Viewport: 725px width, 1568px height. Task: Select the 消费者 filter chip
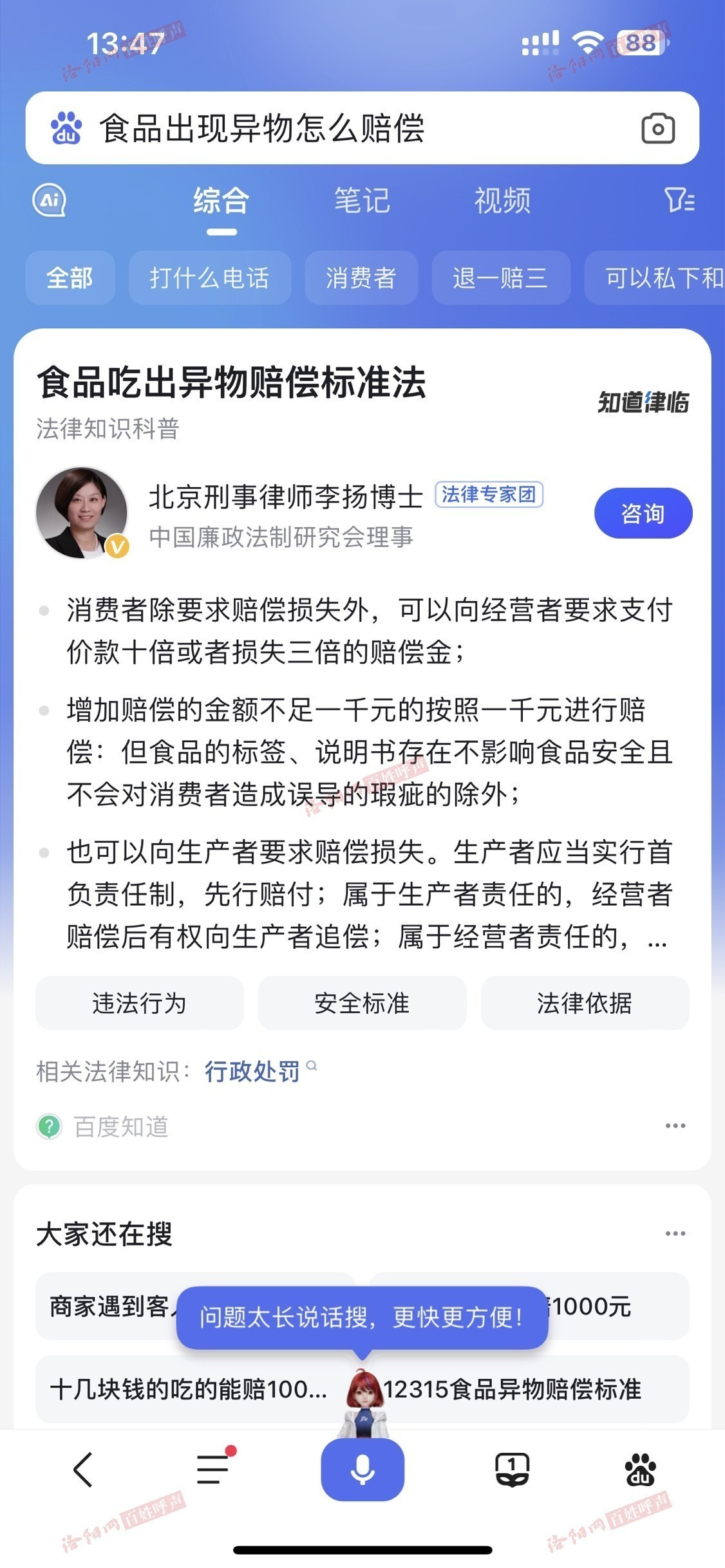coord(361,278)
